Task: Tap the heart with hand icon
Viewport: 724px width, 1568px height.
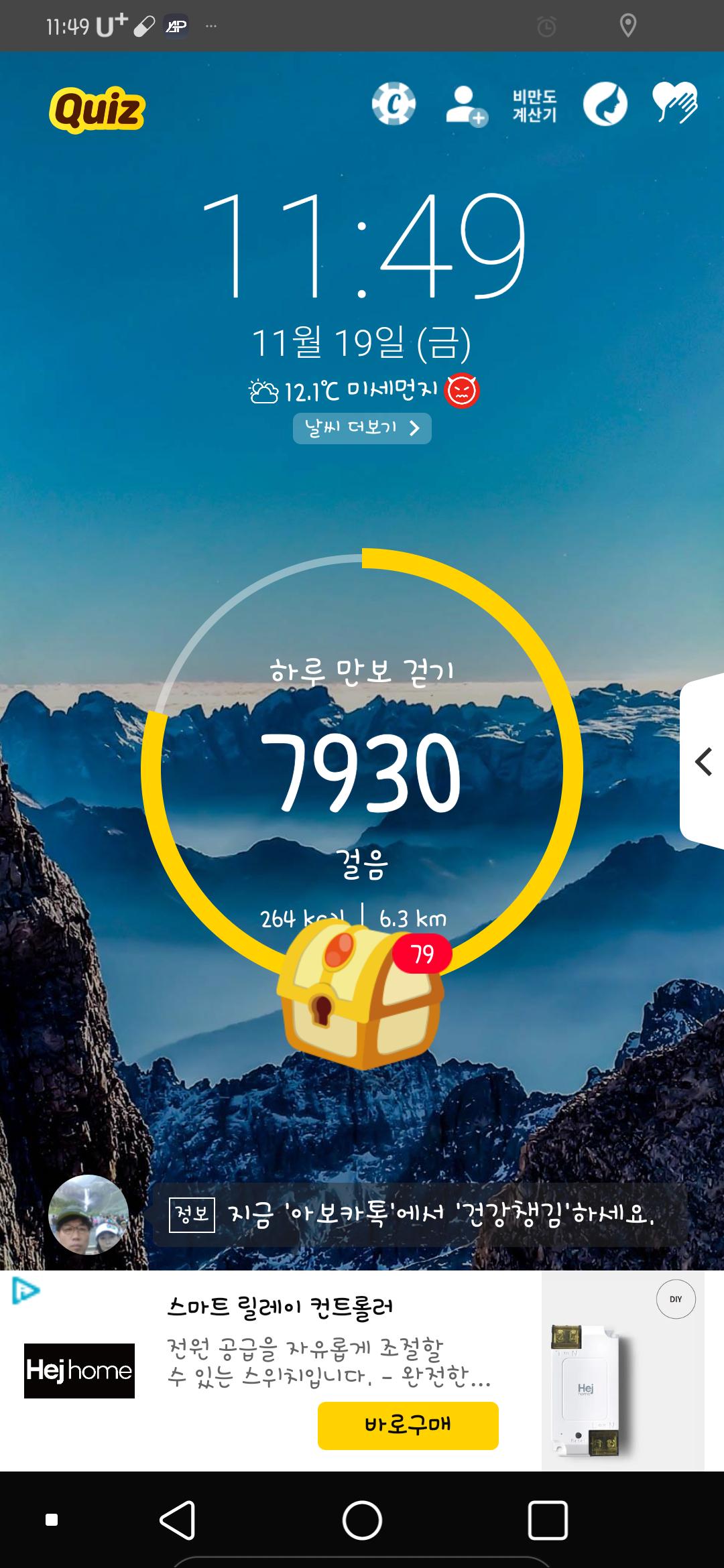Action: [675, 103]
